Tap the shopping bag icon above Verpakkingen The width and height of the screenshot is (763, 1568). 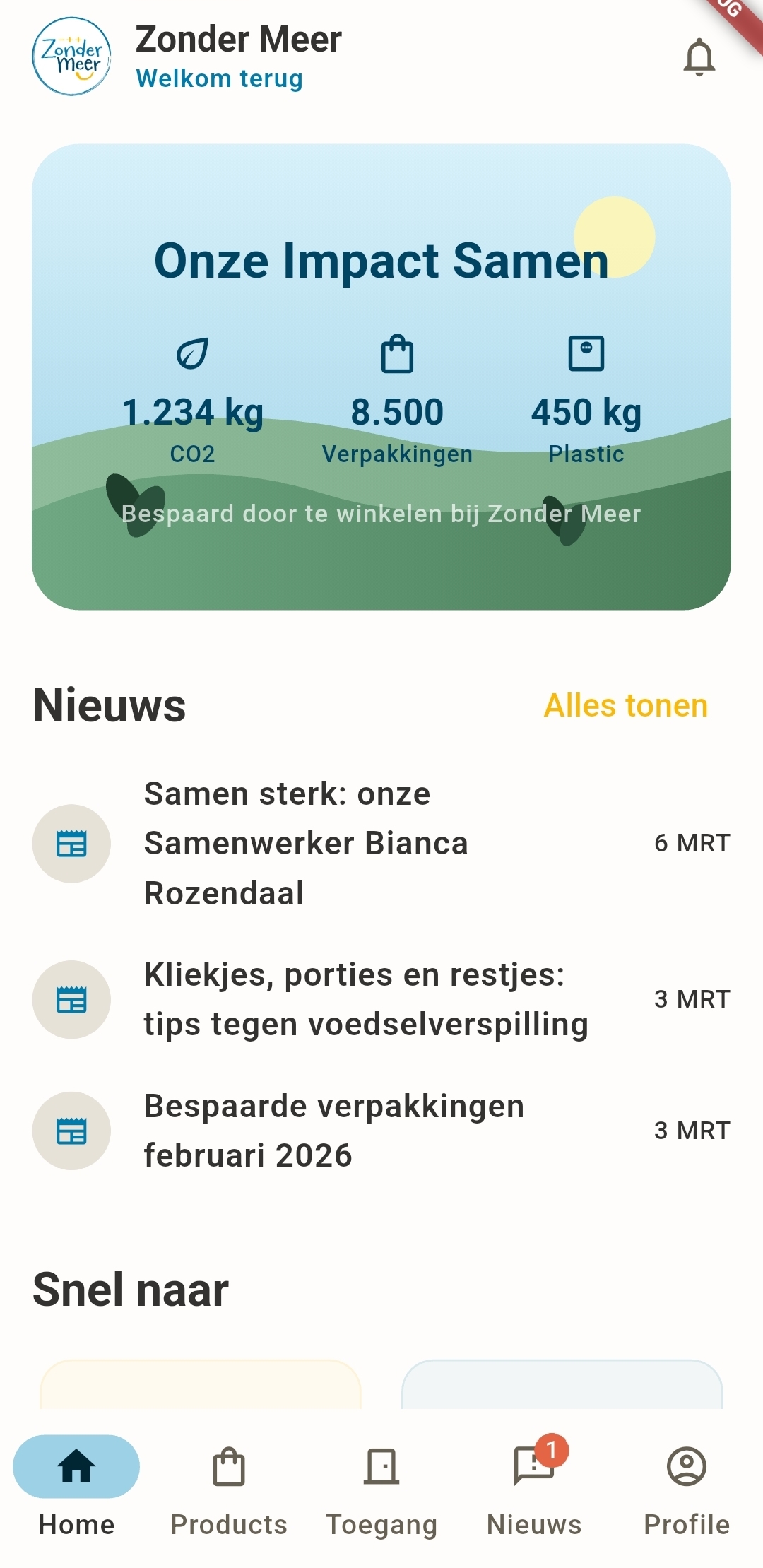396,353
